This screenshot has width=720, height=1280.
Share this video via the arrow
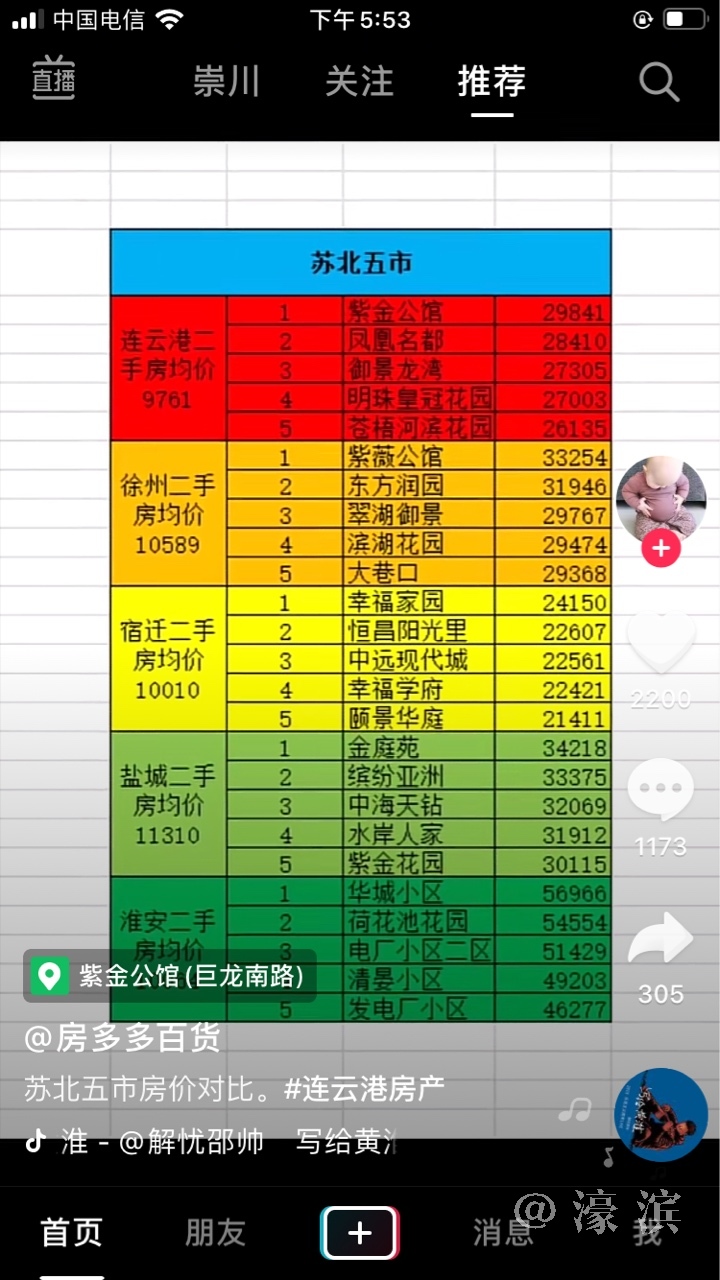coord(660,940)
